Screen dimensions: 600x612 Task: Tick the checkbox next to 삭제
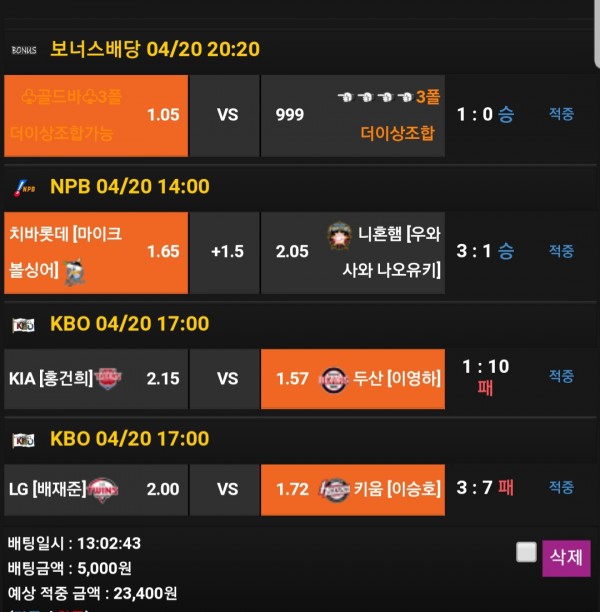526,553
